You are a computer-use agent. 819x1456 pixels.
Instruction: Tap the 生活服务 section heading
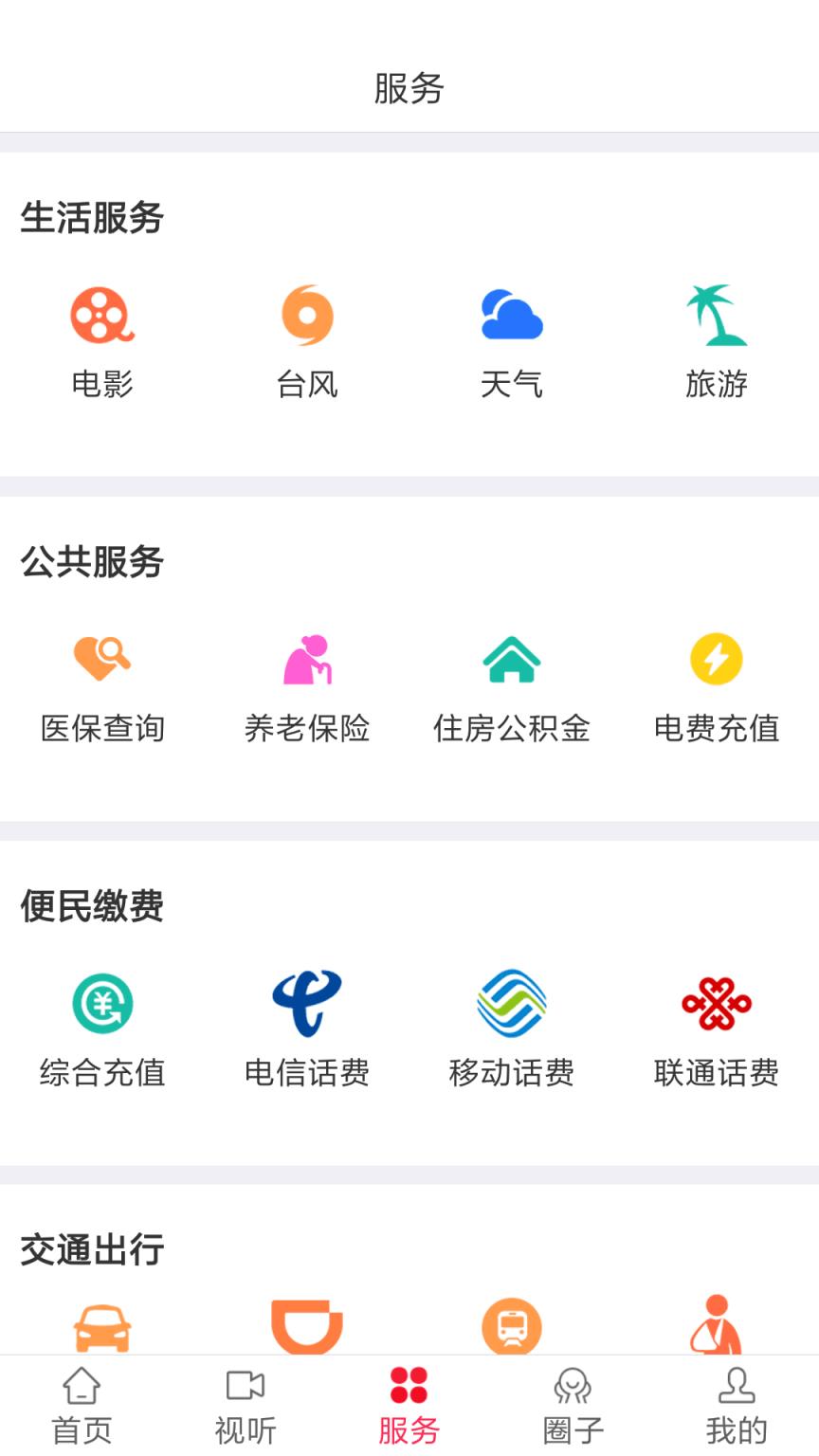pos(92,217)
